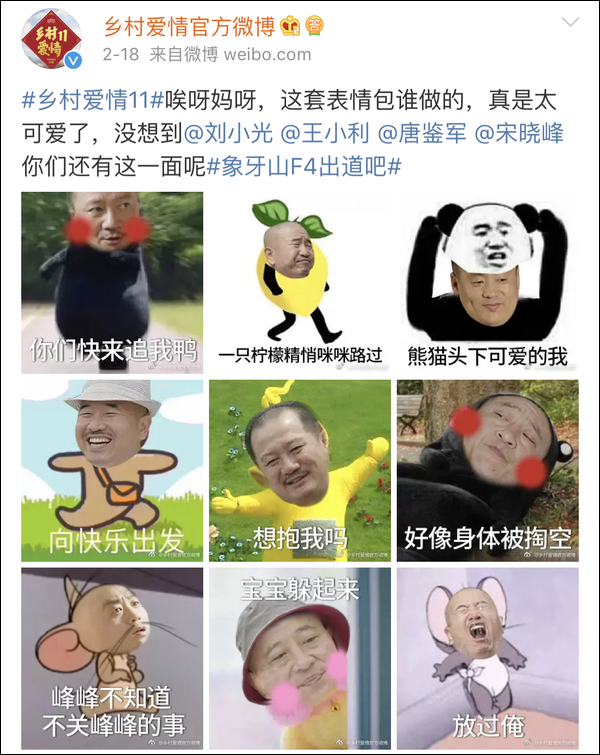
Task: View the 想抱我吗 image
Action: point(300,470)
